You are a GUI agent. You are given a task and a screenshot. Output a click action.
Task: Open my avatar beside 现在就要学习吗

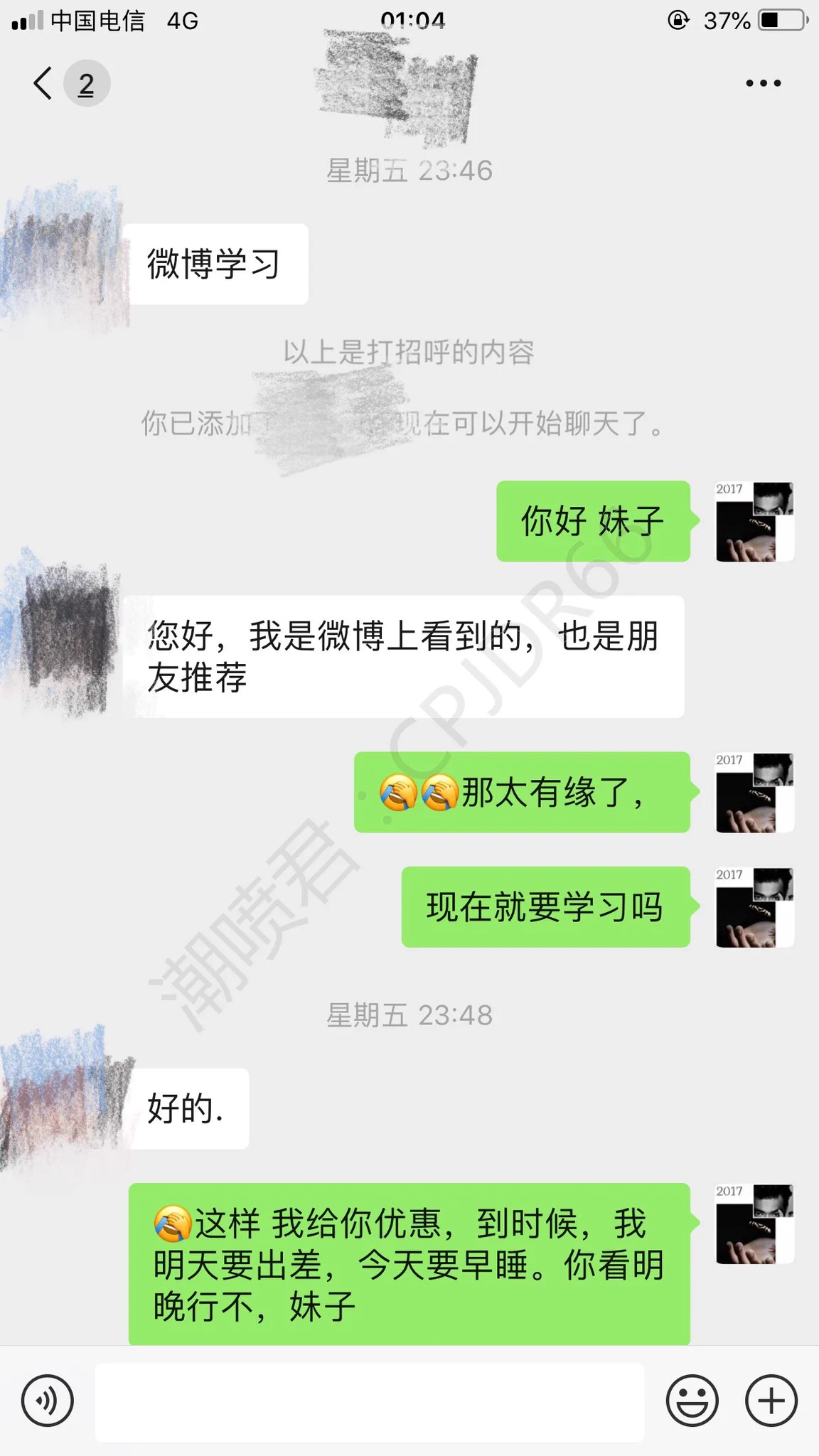click(x=754, y=907)
